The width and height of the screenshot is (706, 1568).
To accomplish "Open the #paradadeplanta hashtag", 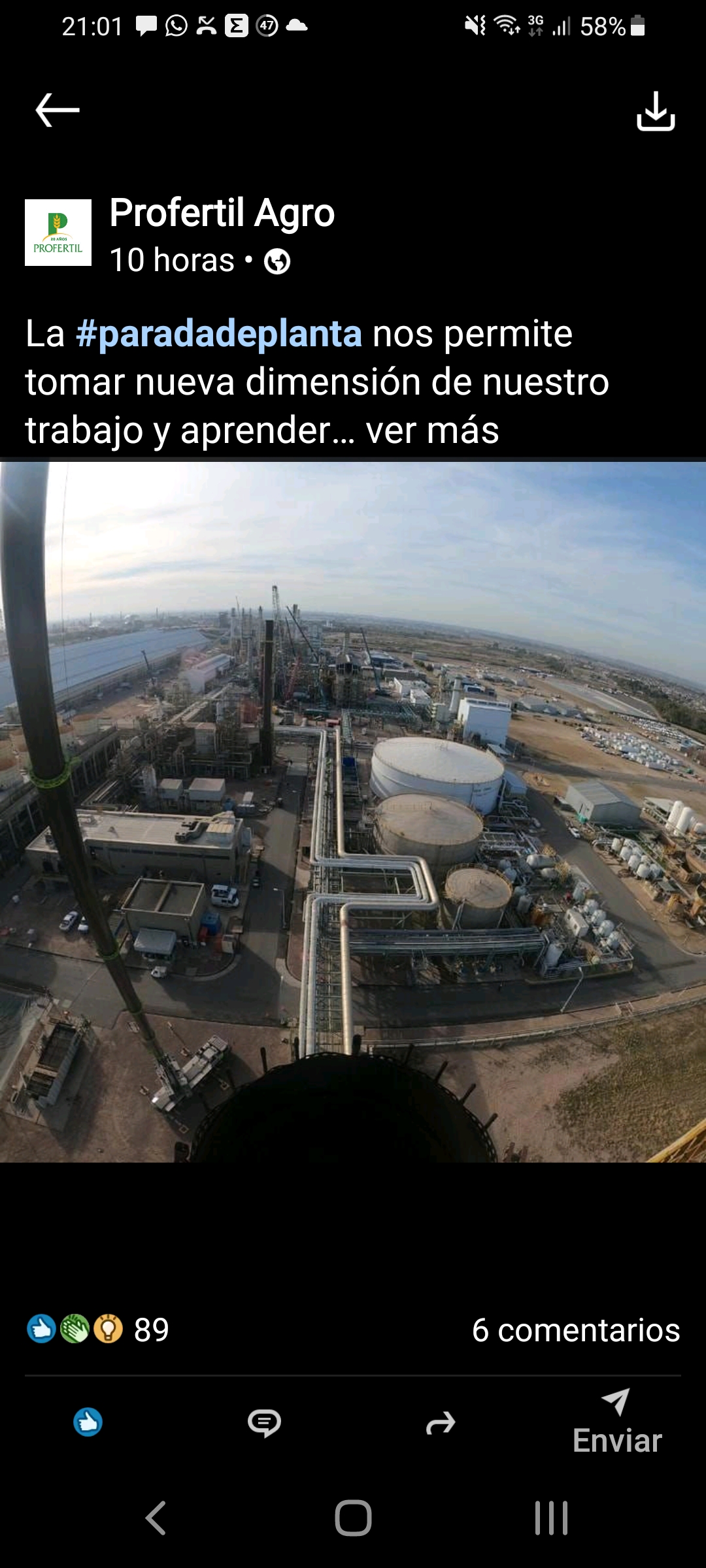I will click(219, 334).
